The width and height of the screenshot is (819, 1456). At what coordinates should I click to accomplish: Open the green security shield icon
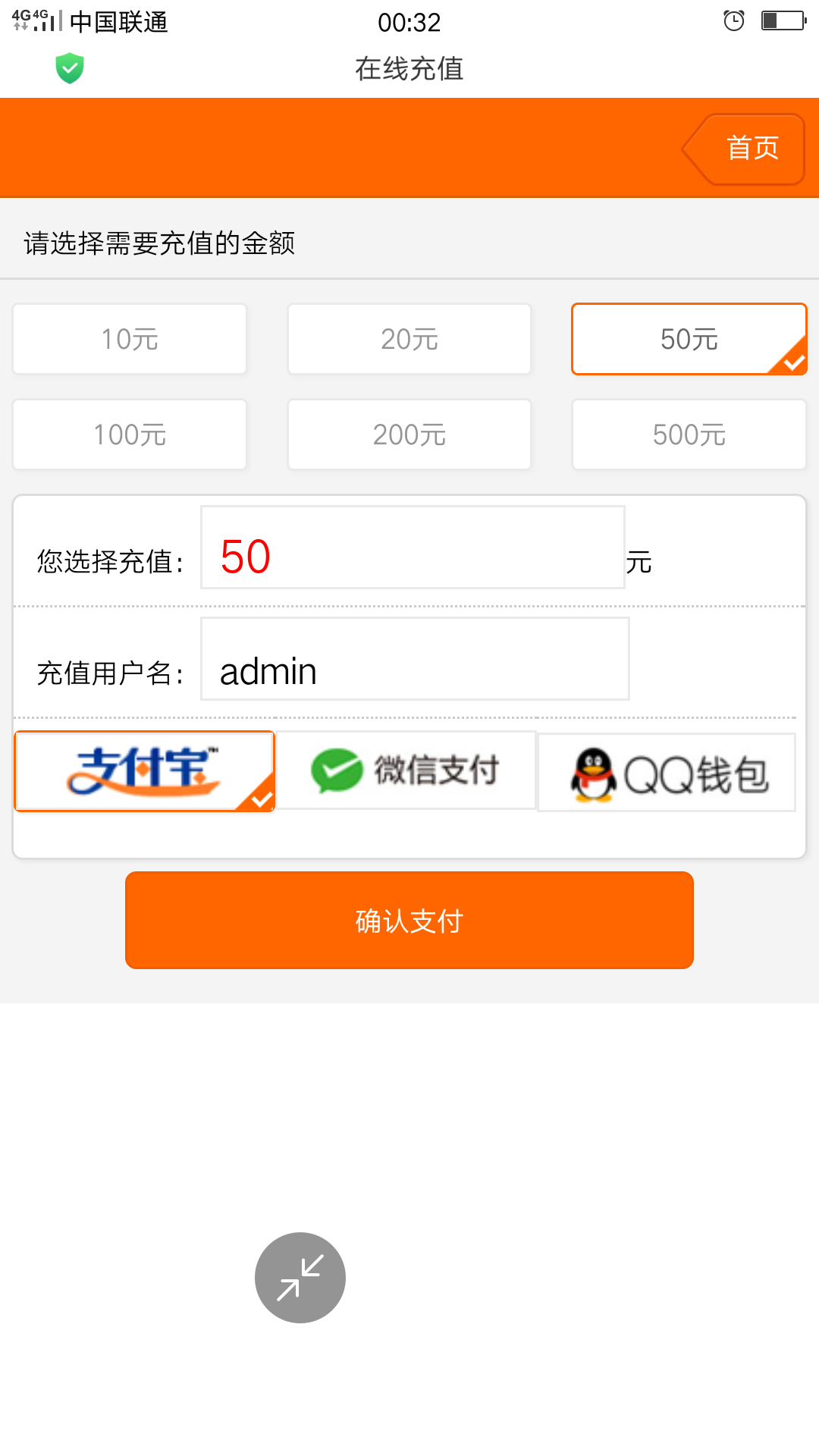(x=70, y=68)
